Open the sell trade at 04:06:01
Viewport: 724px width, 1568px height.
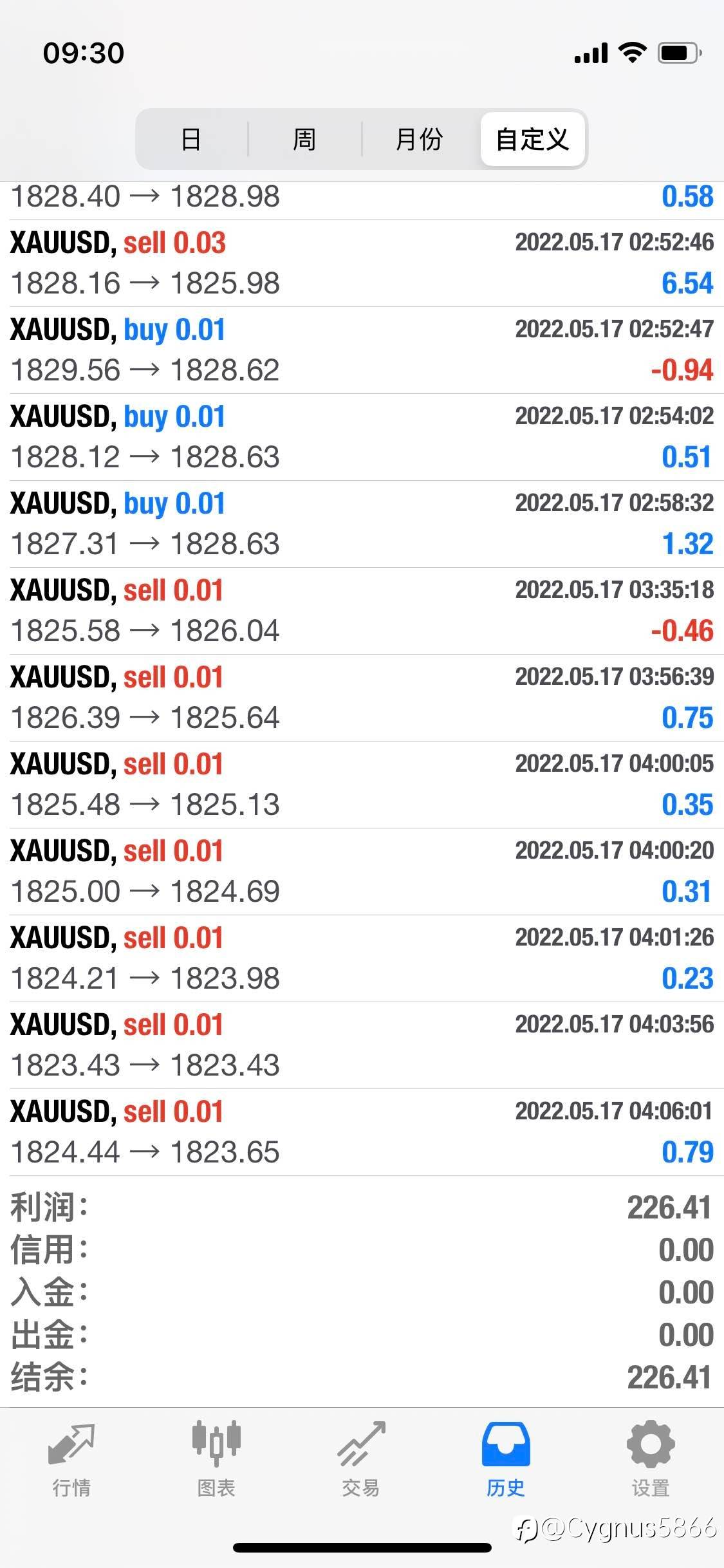362,1132
